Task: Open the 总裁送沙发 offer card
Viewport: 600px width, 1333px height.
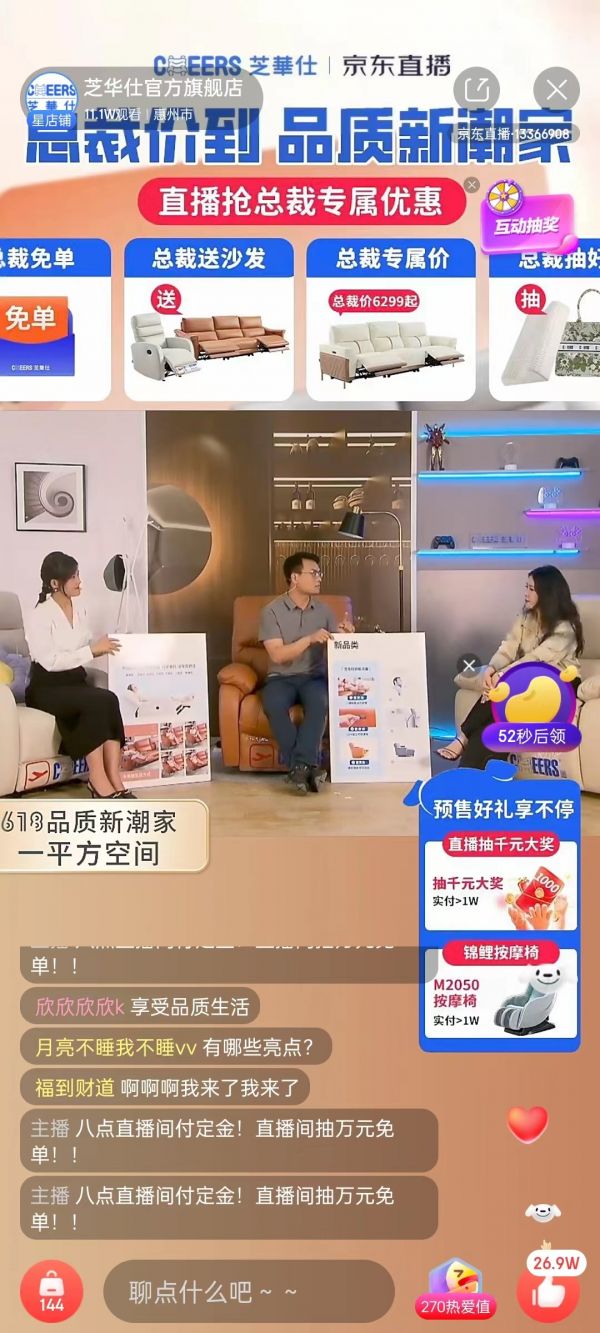Action: point(209,320)
